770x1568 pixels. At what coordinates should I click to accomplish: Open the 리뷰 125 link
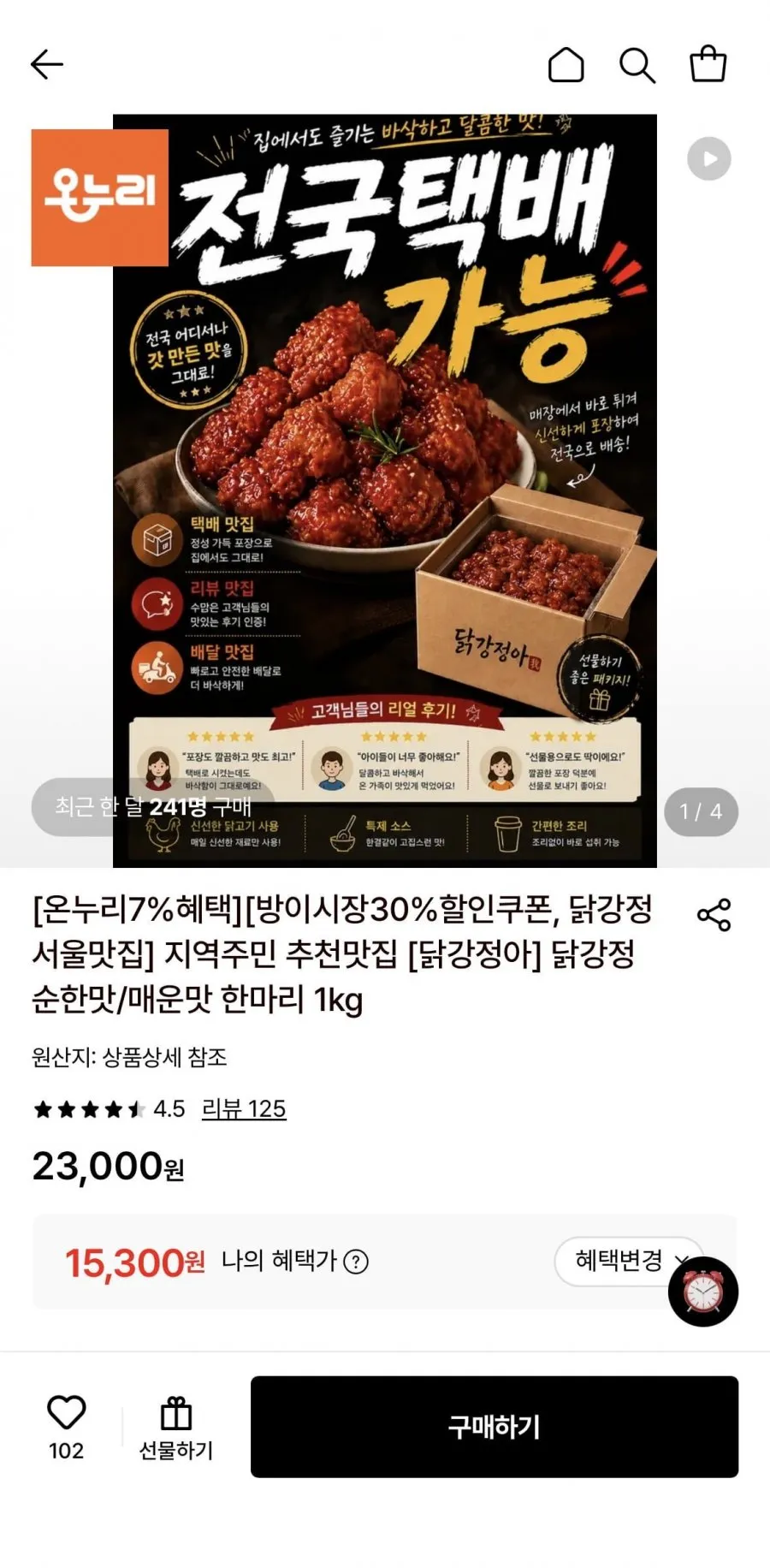click(x=244, y=1109)
